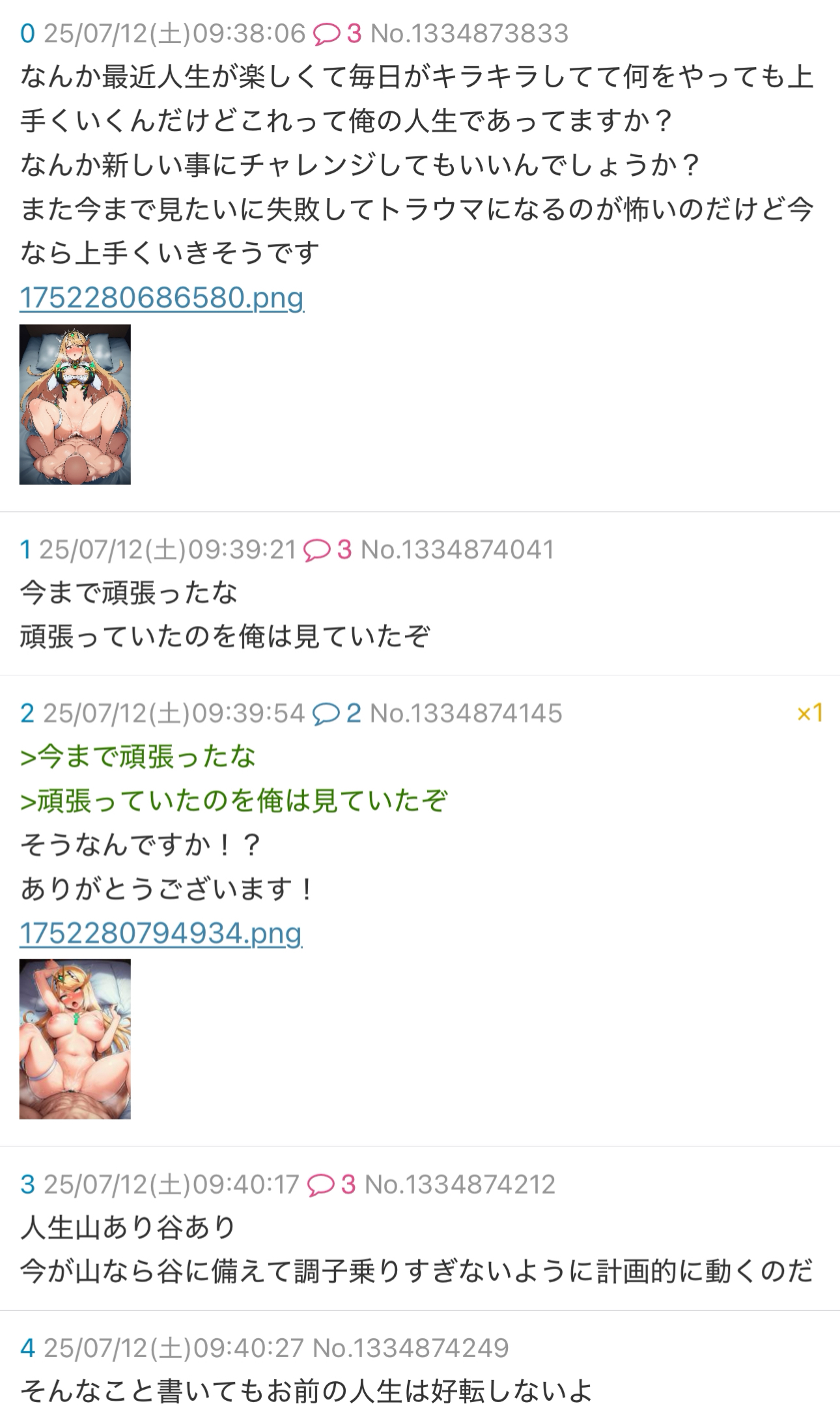This screenshot has width=840, height=1406.
Task: Open the file link 1752280686580.png
Action: click(161, 298)
